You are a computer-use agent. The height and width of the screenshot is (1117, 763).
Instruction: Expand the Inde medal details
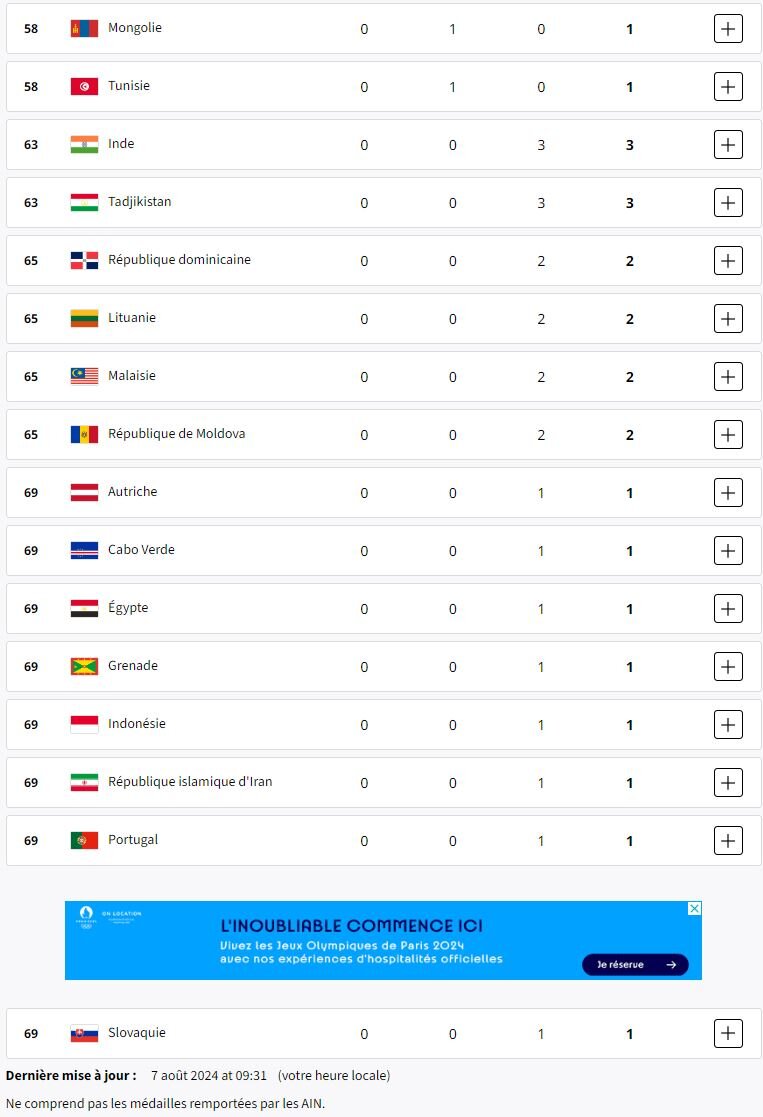click(x=728, y=144)
